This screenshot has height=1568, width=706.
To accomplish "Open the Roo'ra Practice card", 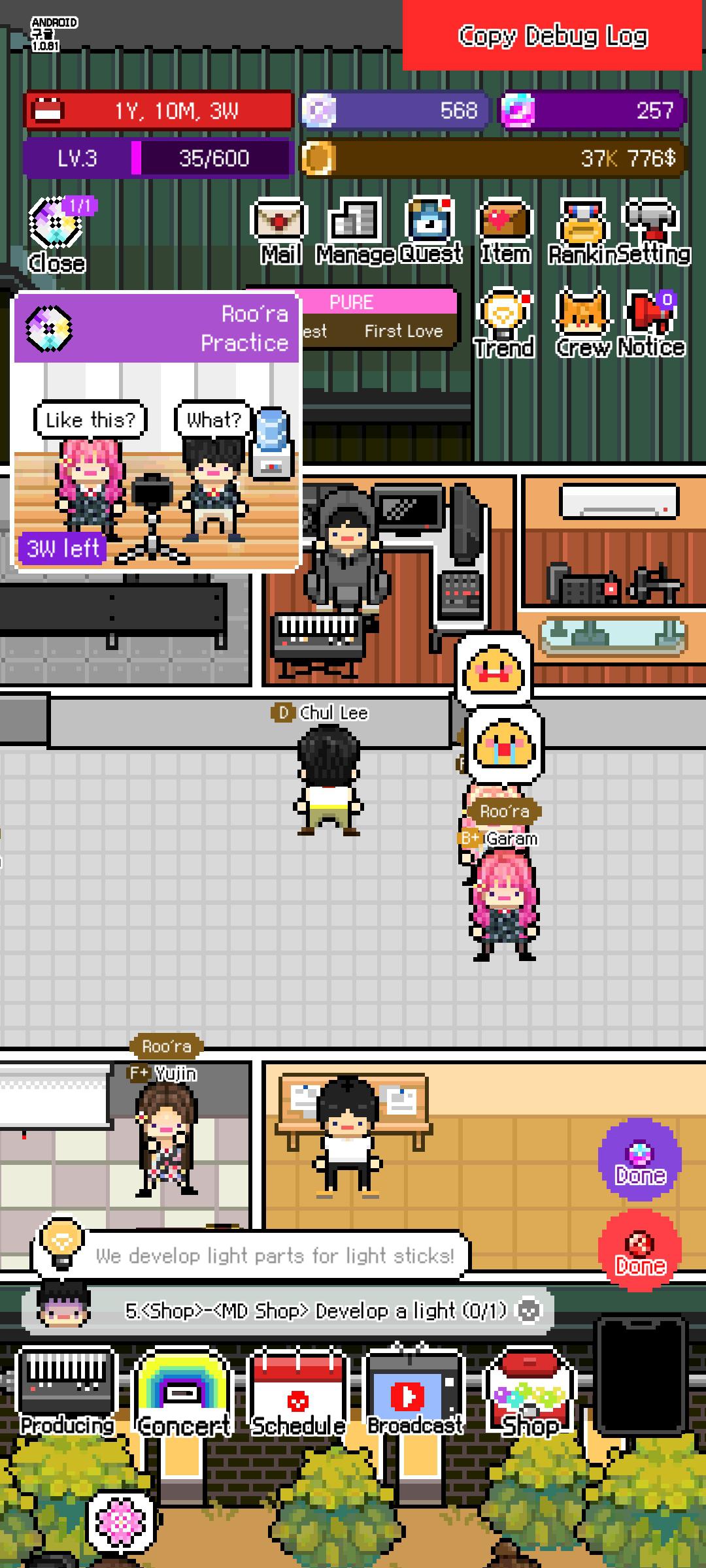I will (157, 433).
